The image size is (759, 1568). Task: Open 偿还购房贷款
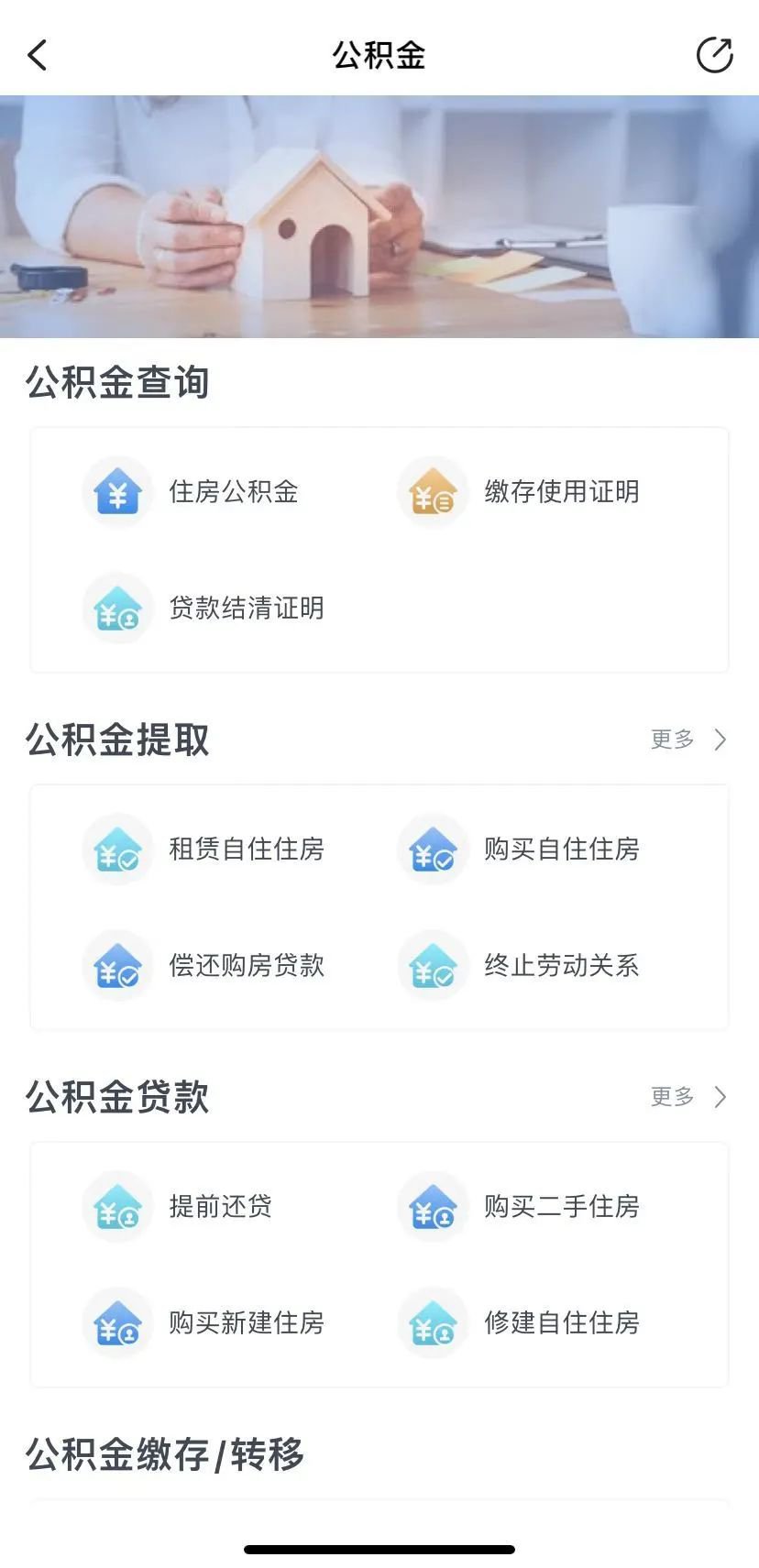(x=203, y=966)
